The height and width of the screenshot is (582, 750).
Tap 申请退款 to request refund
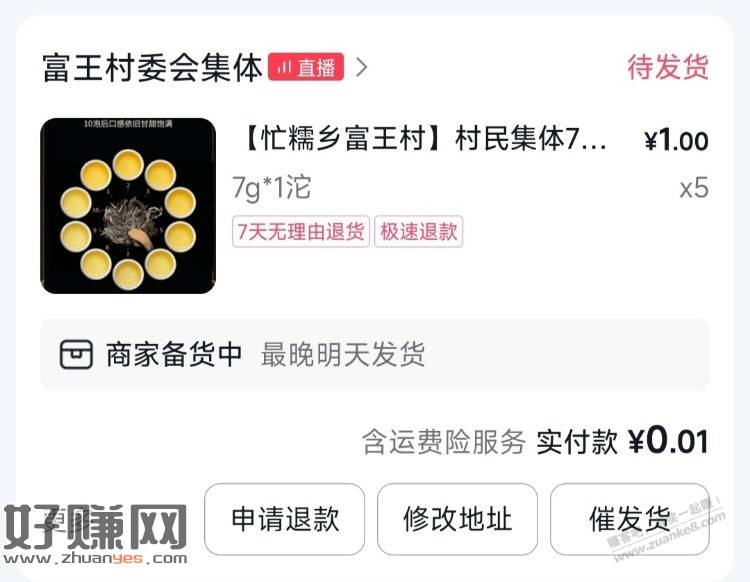pos(285,519)
